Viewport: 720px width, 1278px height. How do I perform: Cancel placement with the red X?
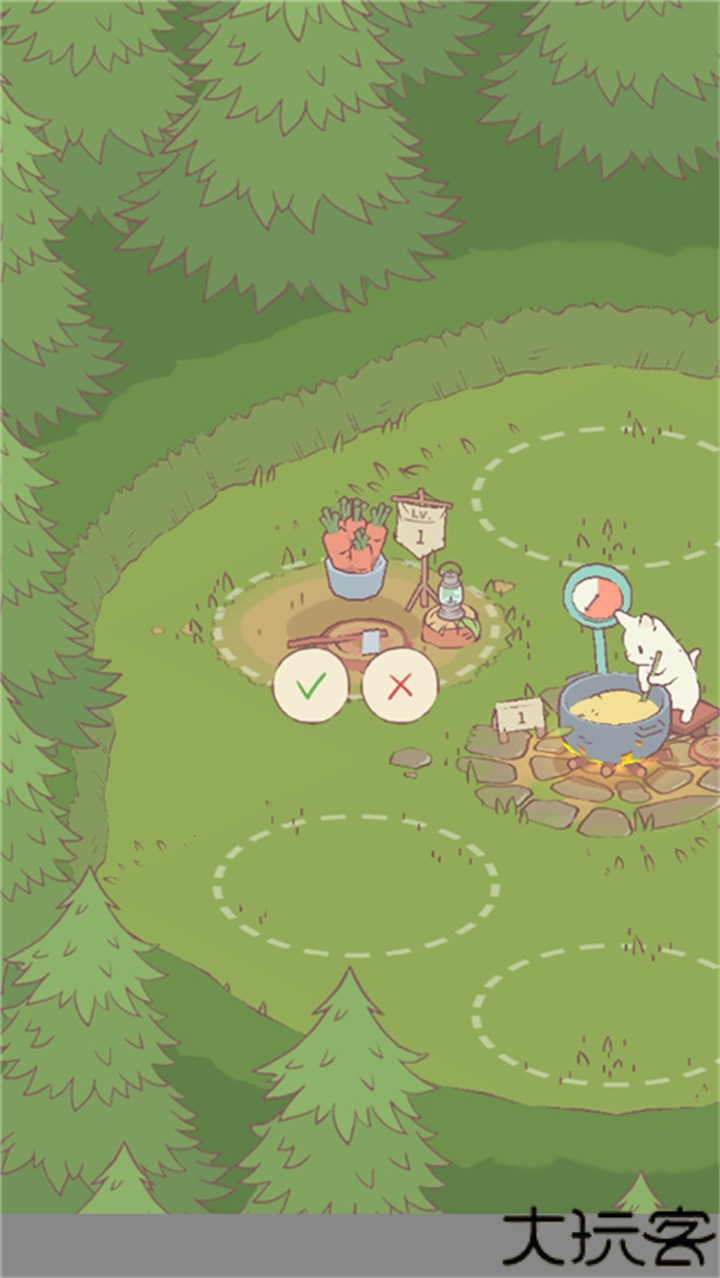[400, 686]
